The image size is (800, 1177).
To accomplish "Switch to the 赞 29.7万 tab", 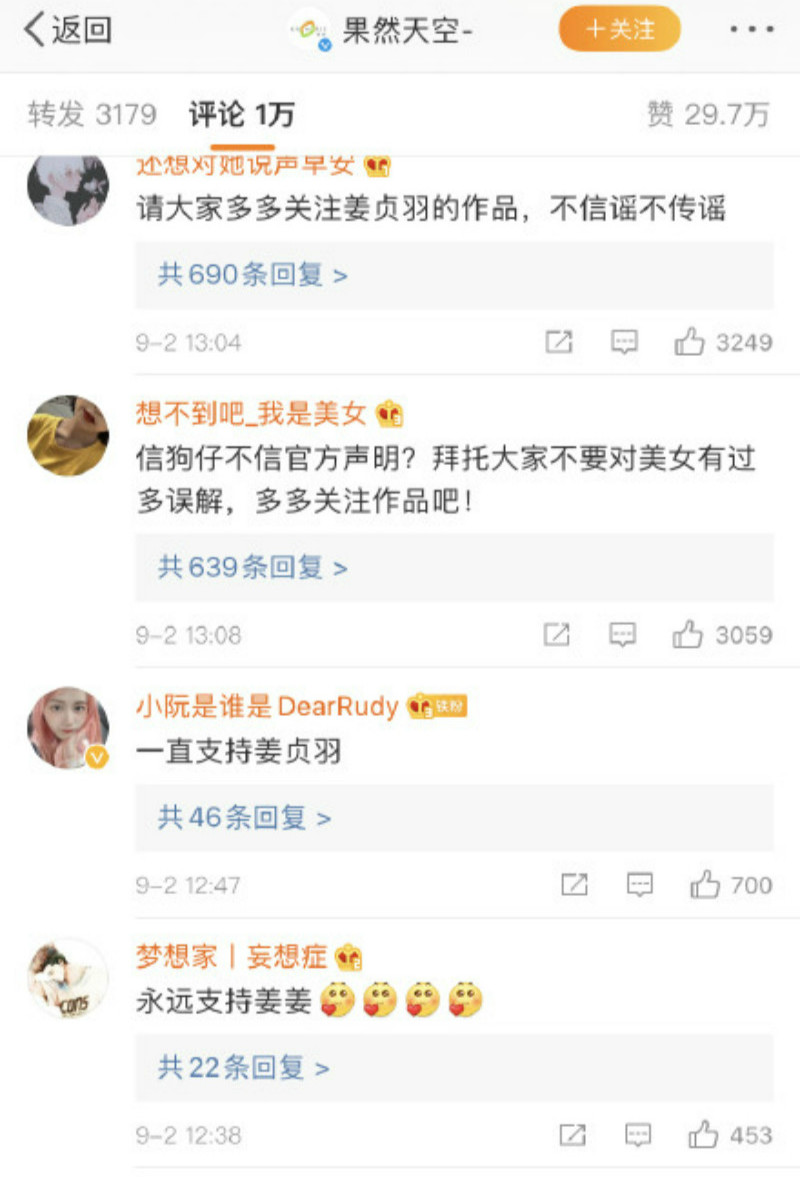I will (x=708, y=115).
